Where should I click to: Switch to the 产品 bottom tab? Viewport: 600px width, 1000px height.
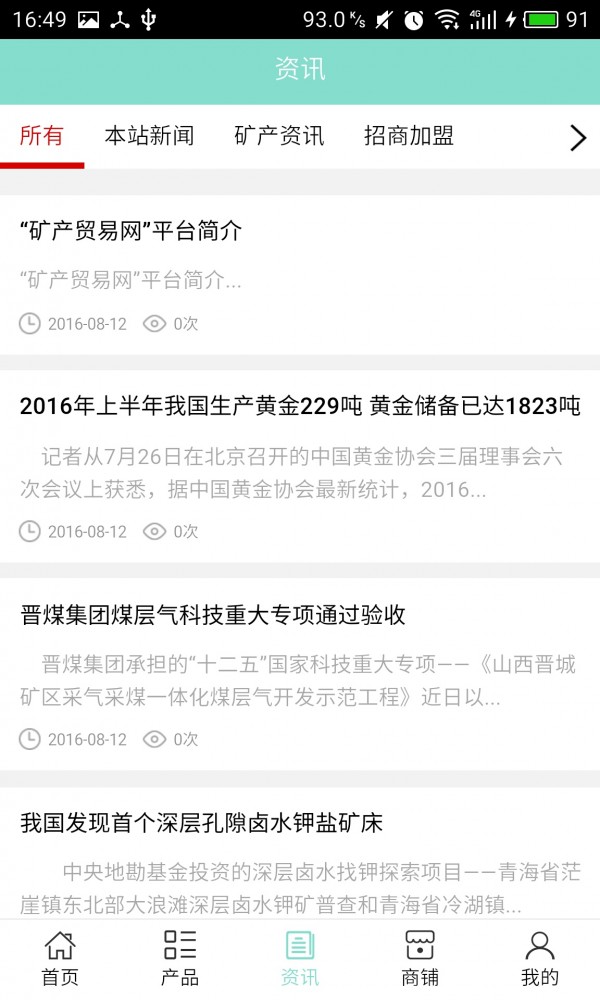click(x=180, y=958)
